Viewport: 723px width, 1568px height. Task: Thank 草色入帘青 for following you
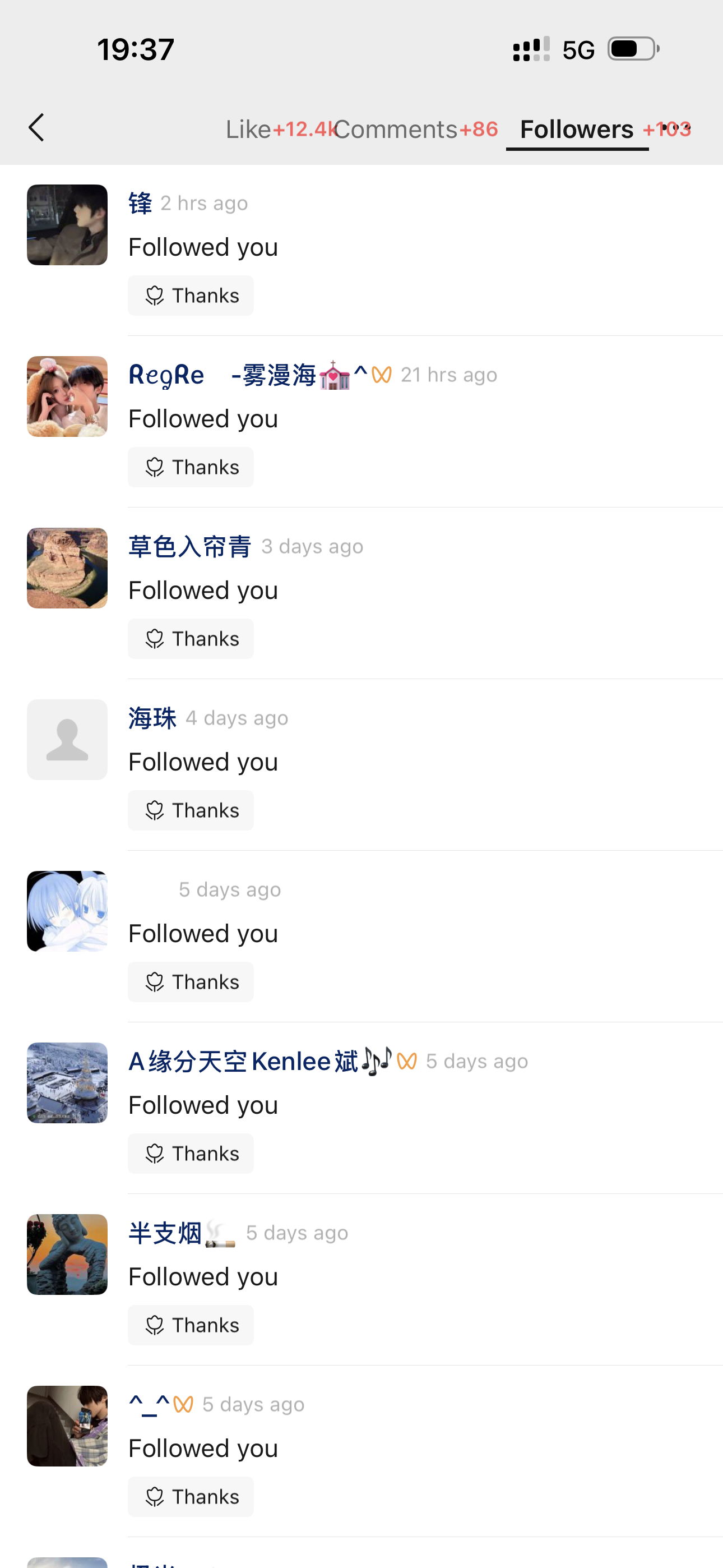click(x=191, y=638)
